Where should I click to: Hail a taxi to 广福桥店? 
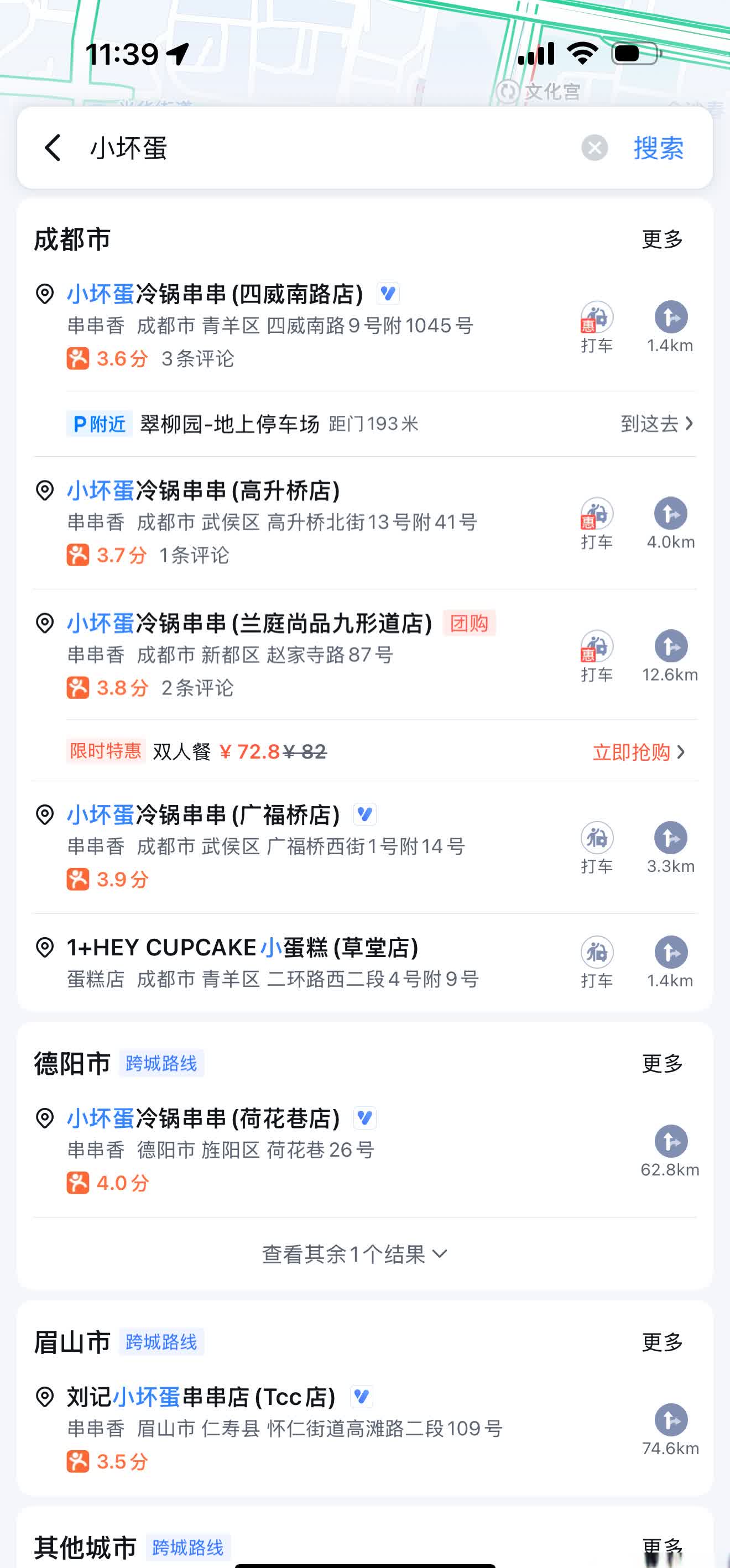tap(597, 848)
